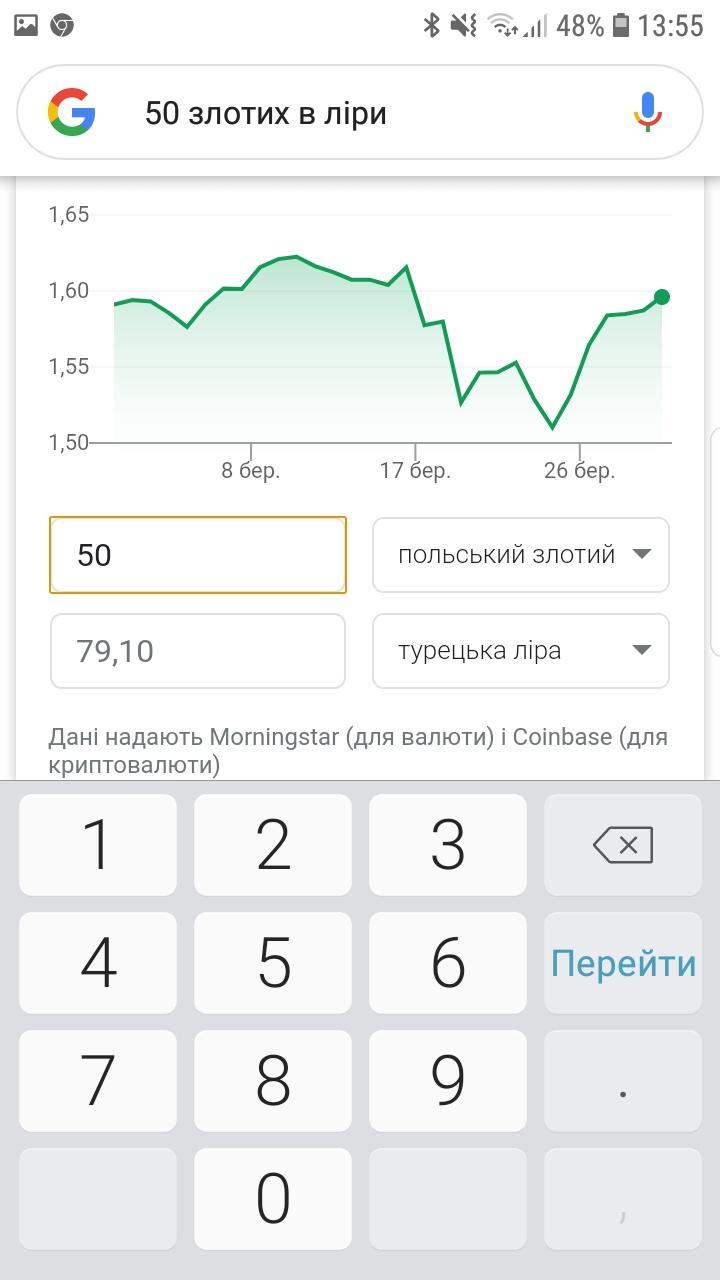Start voice search with the microphone
Screen dimensions: 720x1280
(x=648, y=112)
